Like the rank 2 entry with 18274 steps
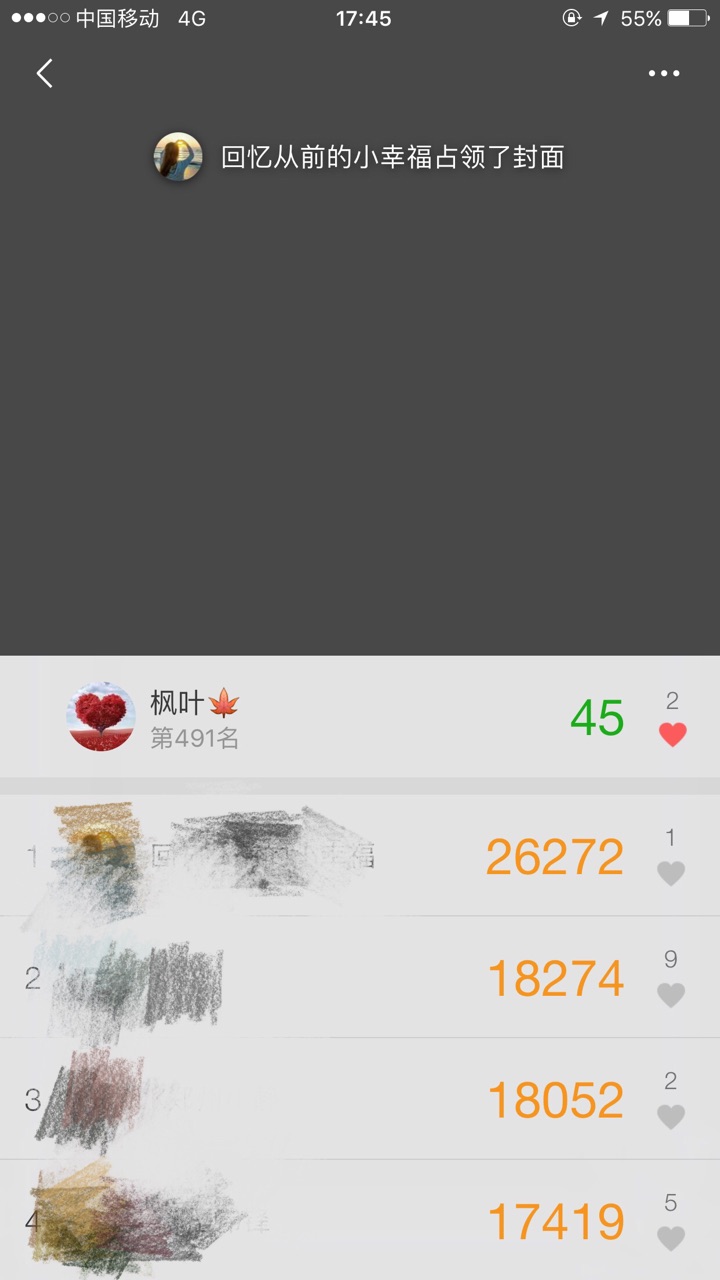Screen dimensions: 720x1280 [x=671, y=994]
